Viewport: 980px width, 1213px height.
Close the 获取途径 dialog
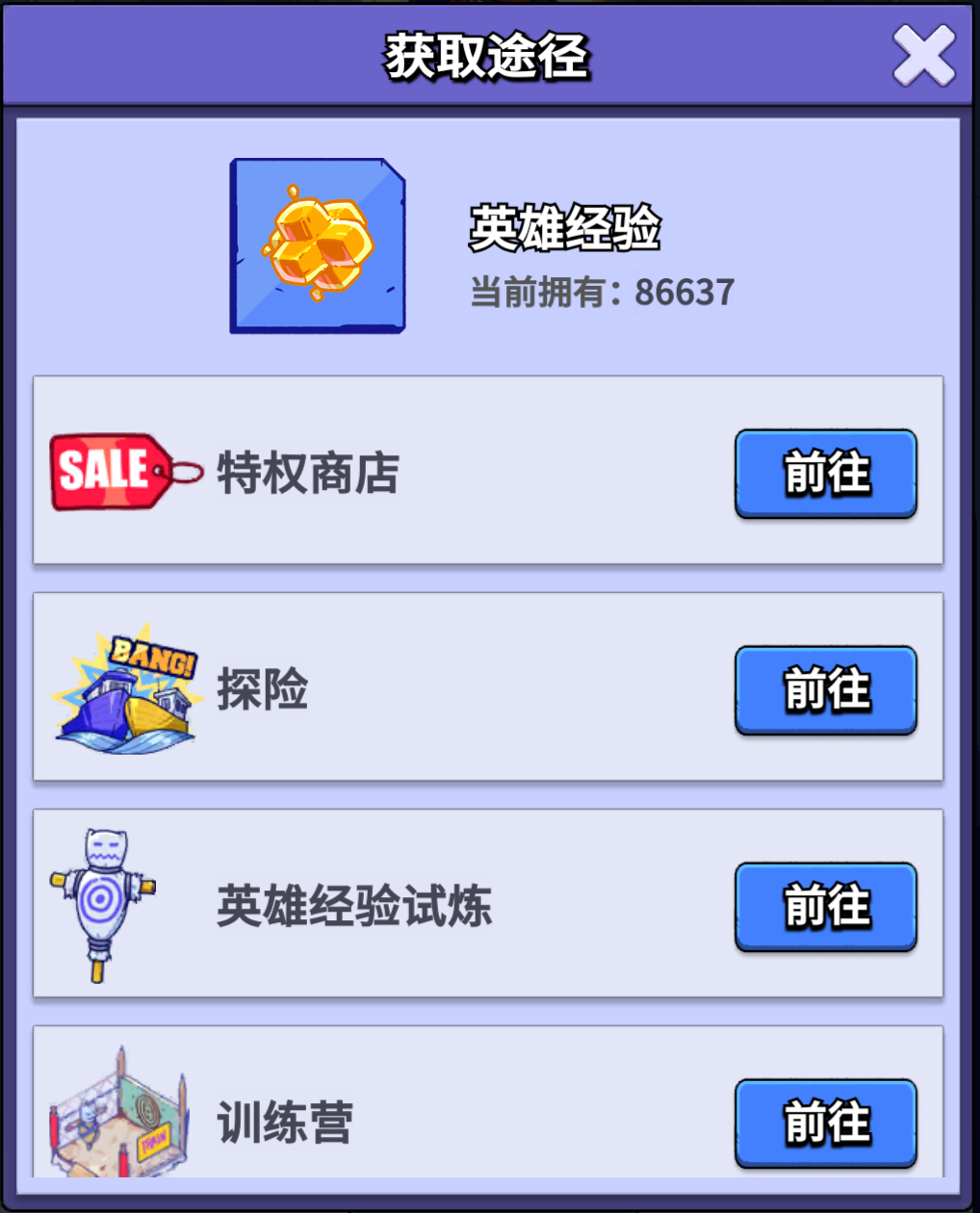923,56
